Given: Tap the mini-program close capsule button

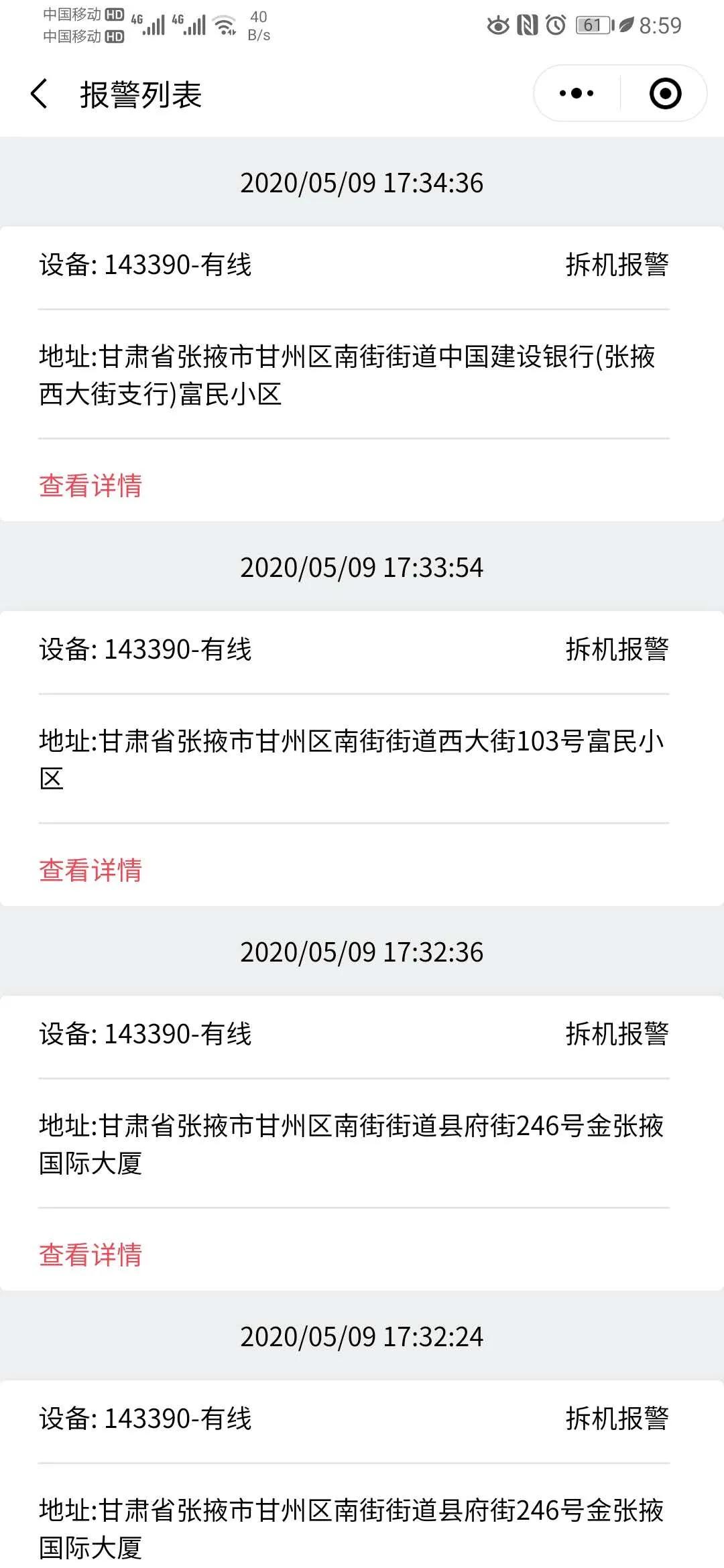Looking at the screenshot, I should (664, 92).
